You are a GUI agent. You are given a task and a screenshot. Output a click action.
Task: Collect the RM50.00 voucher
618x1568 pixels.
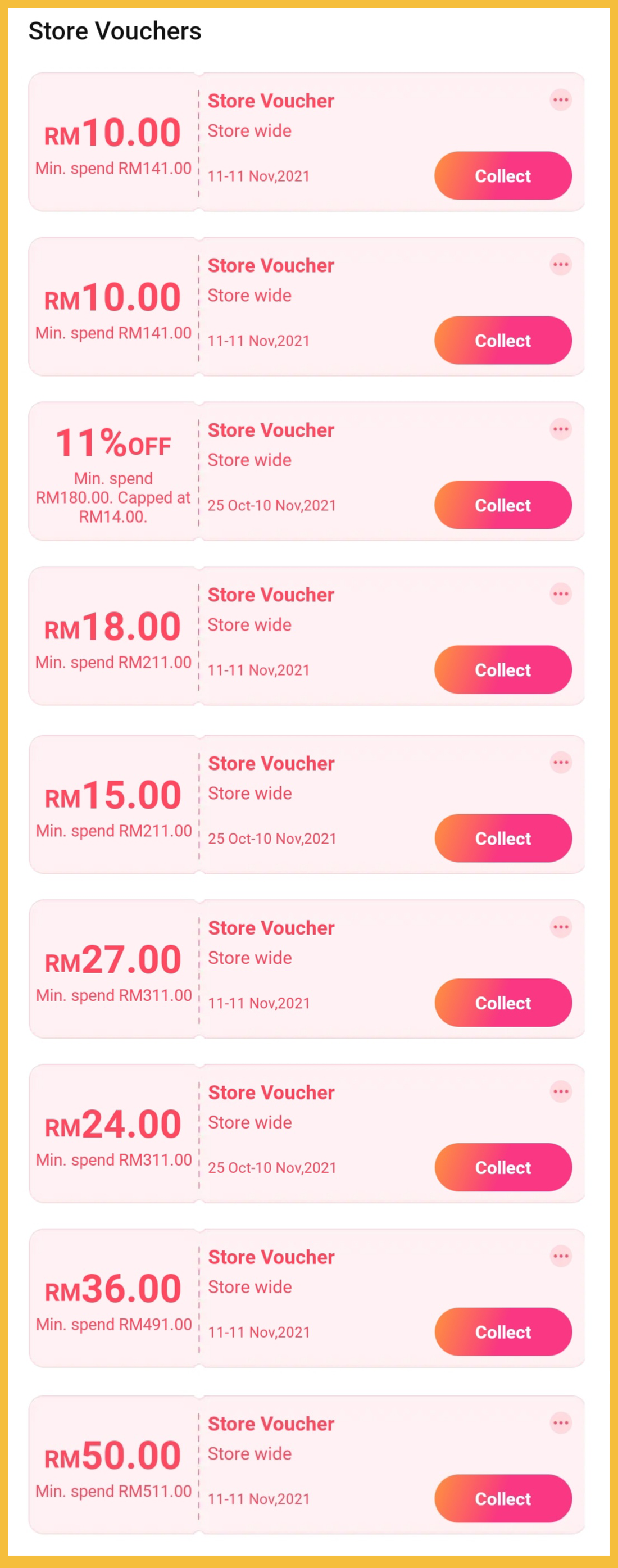[502, 1499]
